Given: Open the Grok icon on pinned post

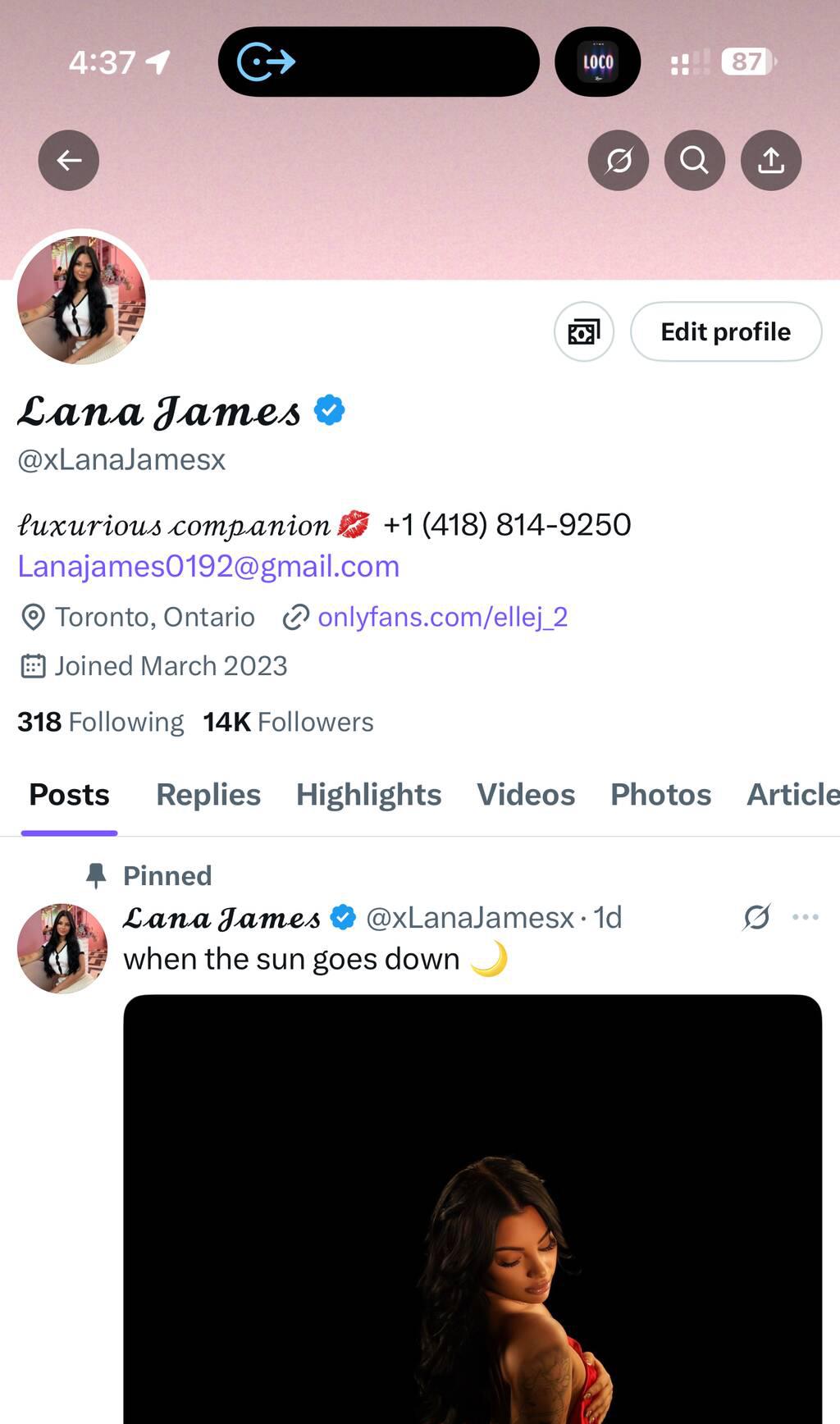Looking at the screenshot, I should pos(756,917).
